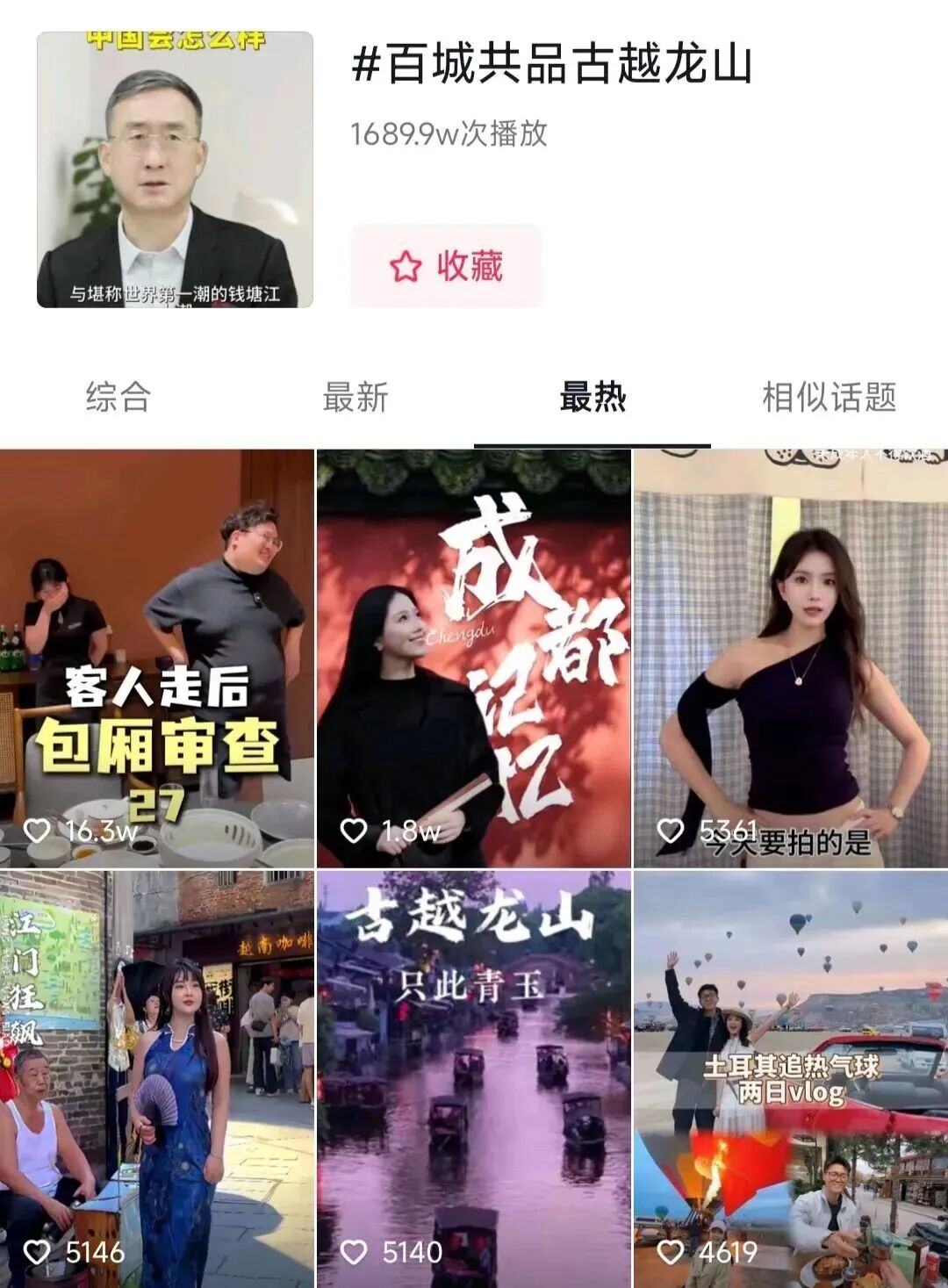Tap the 收藏 favorite button
This screenshot has width=948, height=1288.
pyautogui.click(x=446, y=266)
